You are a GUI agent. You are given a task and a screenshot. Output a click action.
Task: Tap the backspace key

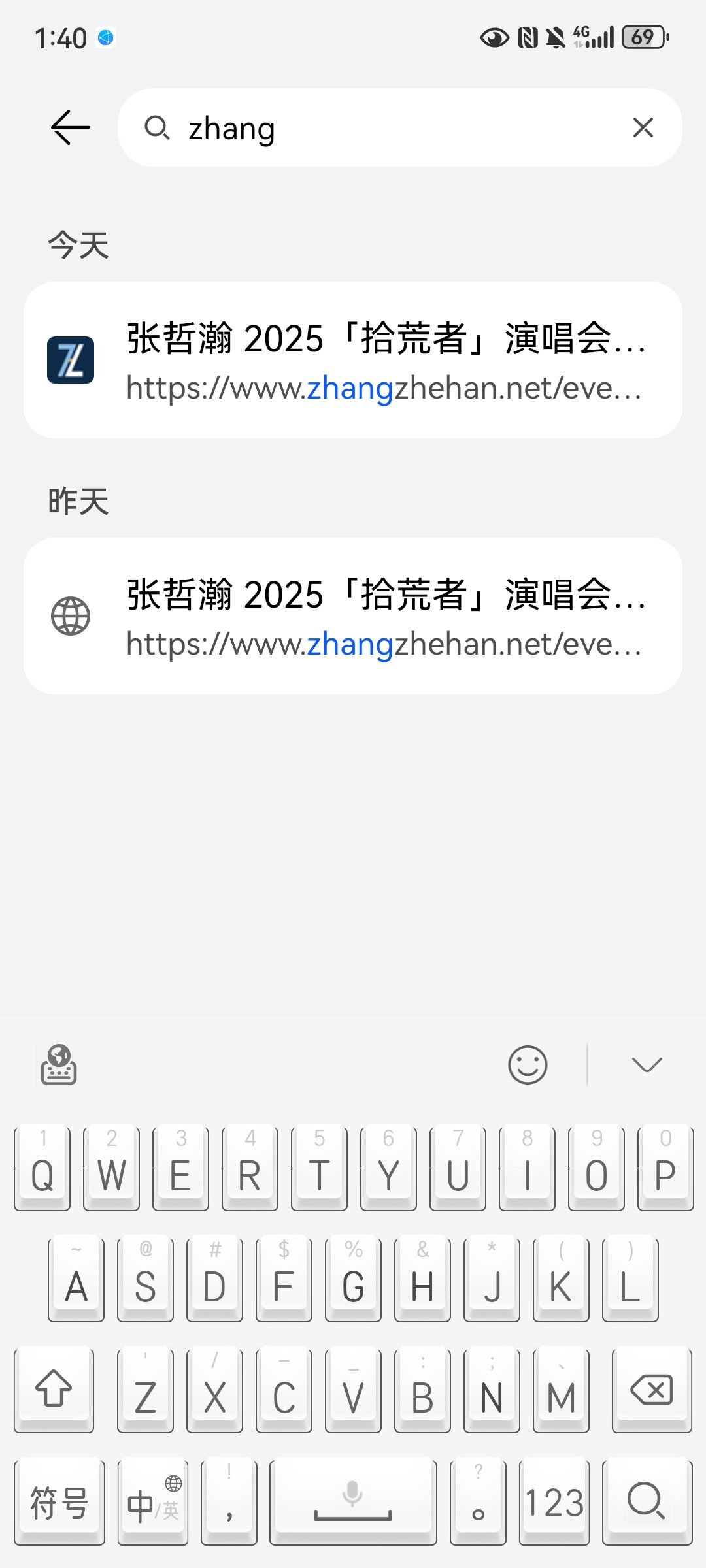[652, 1390]
